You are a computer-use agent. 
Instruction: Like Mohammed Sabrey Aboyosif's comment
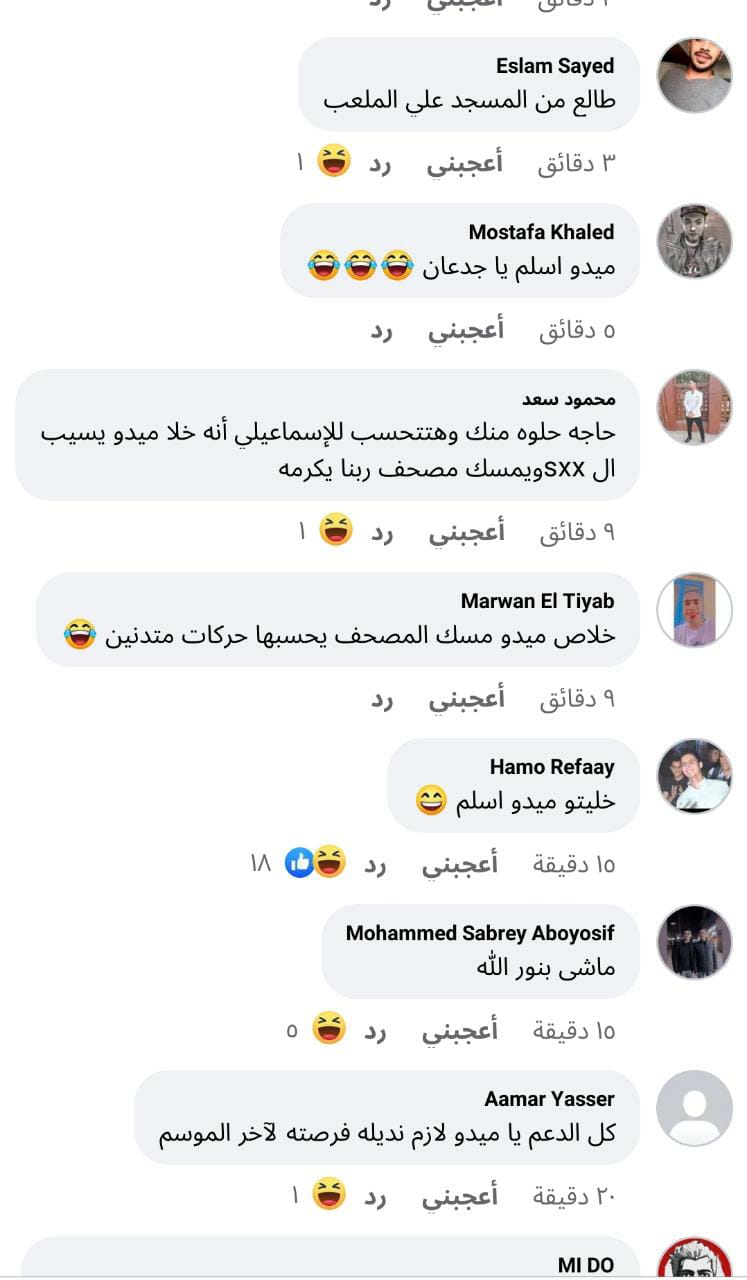460,1030
